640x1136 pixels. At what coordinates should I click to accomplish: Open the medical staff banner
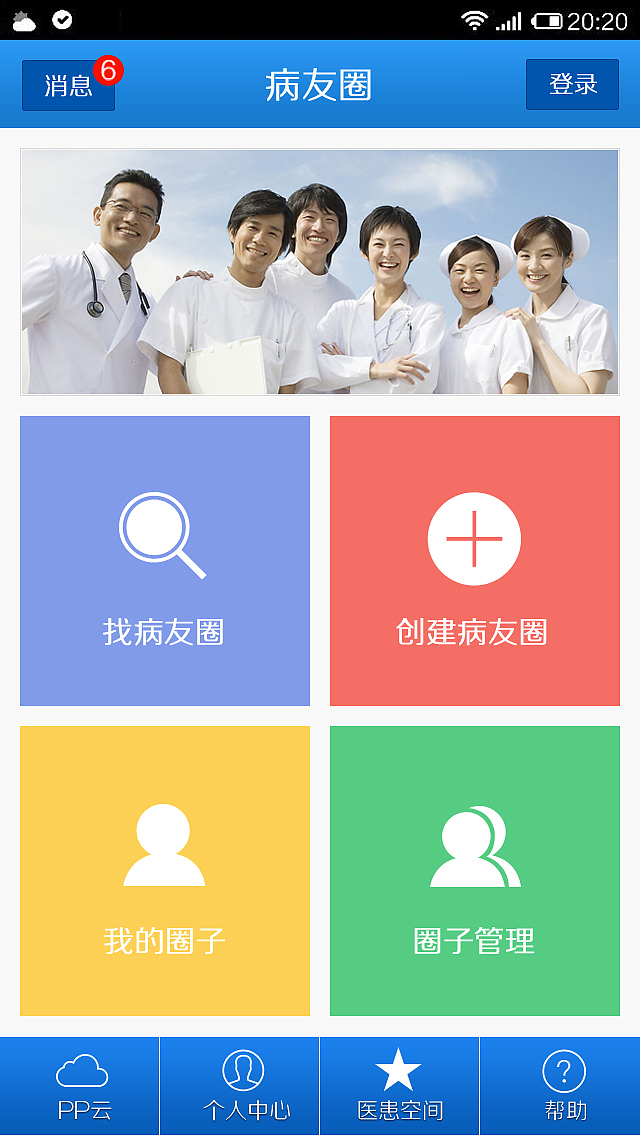click(x=319, y=272)
